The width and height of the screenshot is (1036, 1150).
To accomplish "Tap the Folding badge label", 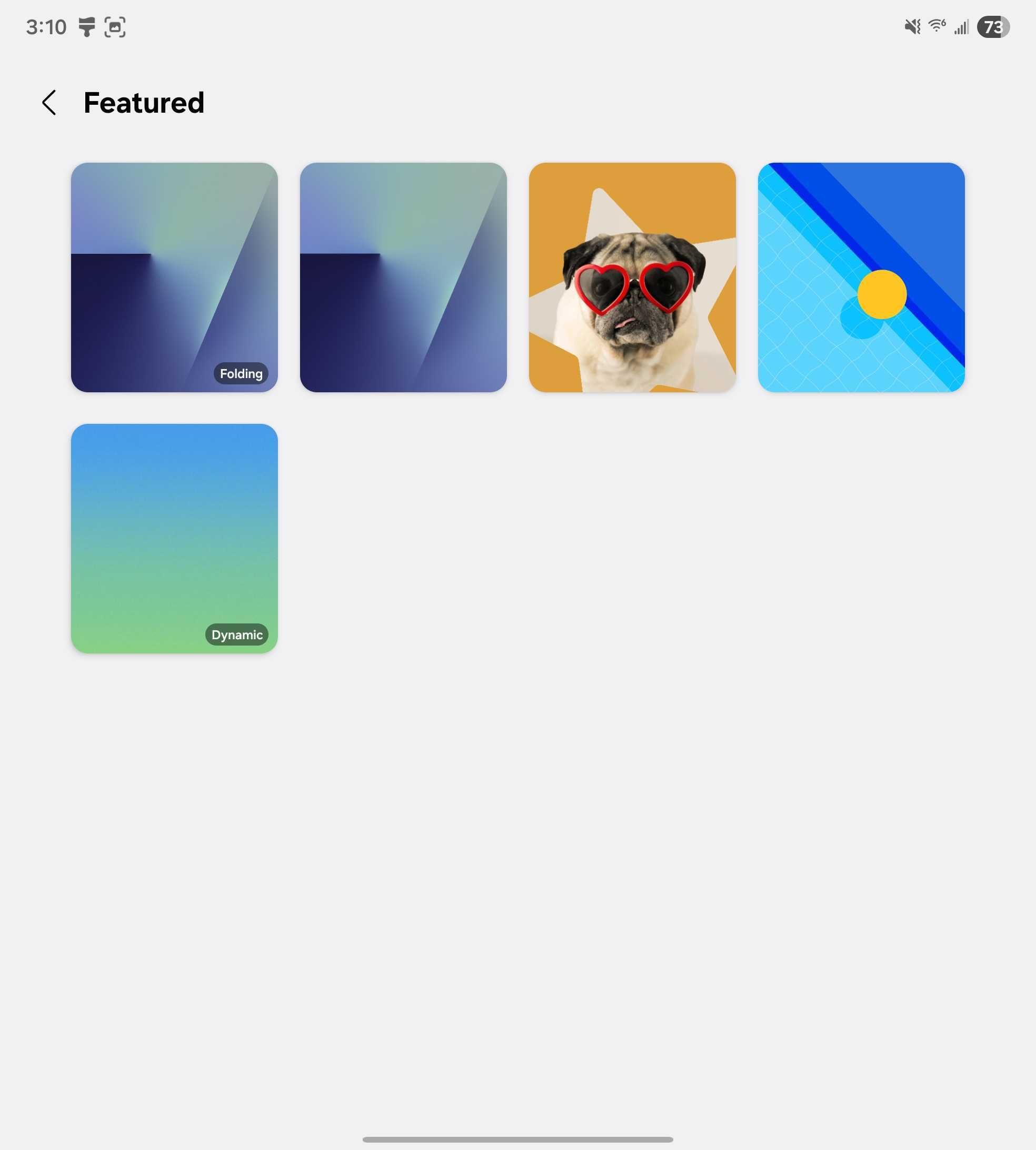I will [241, 374].
